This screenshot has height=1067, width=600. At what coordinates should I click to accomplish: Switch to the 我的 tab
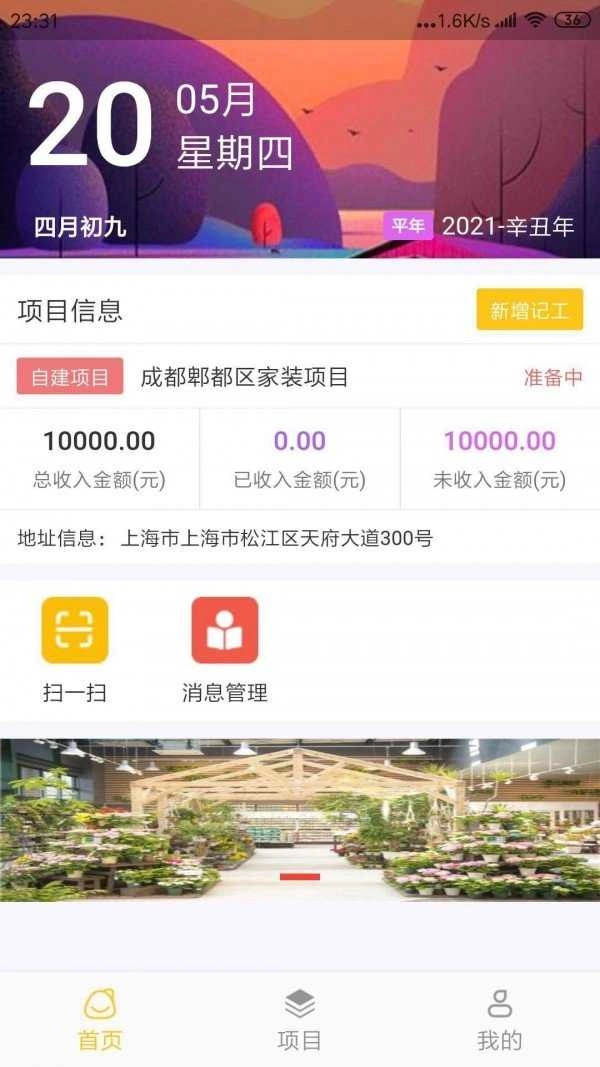pos(499,1019)
